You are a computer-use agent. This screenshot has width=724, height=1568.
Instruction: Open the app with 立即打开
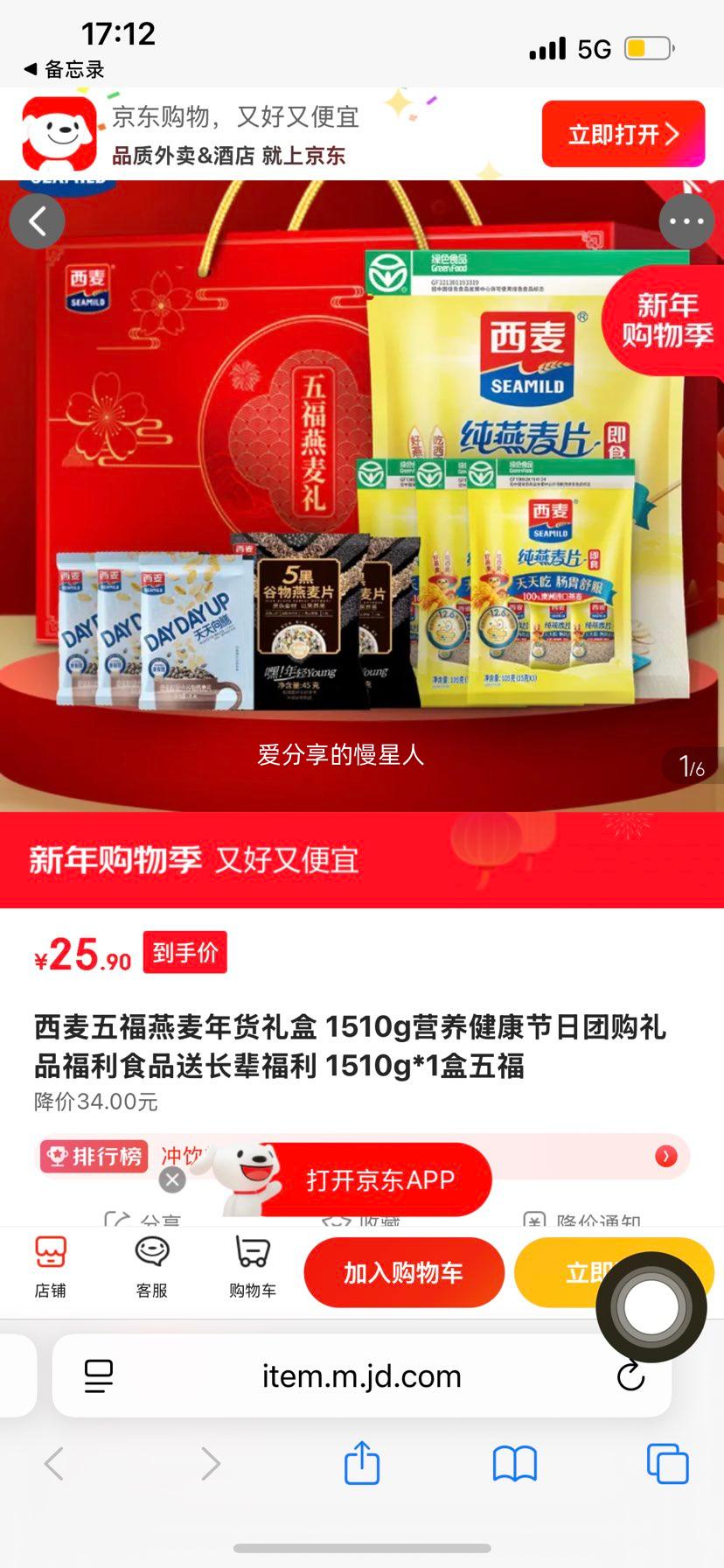click(623, 133)
